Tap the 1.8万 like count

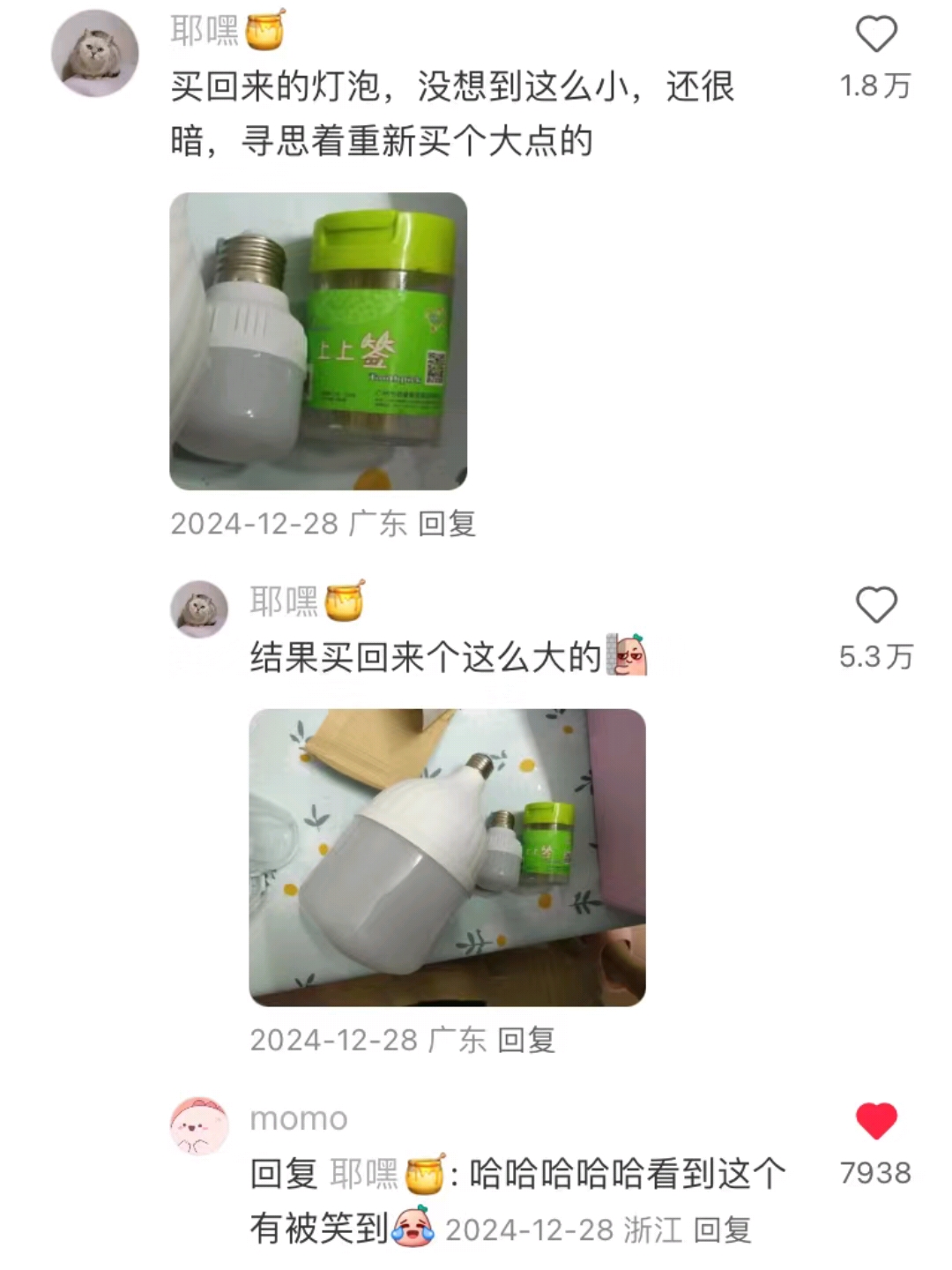tap(875, 84)
